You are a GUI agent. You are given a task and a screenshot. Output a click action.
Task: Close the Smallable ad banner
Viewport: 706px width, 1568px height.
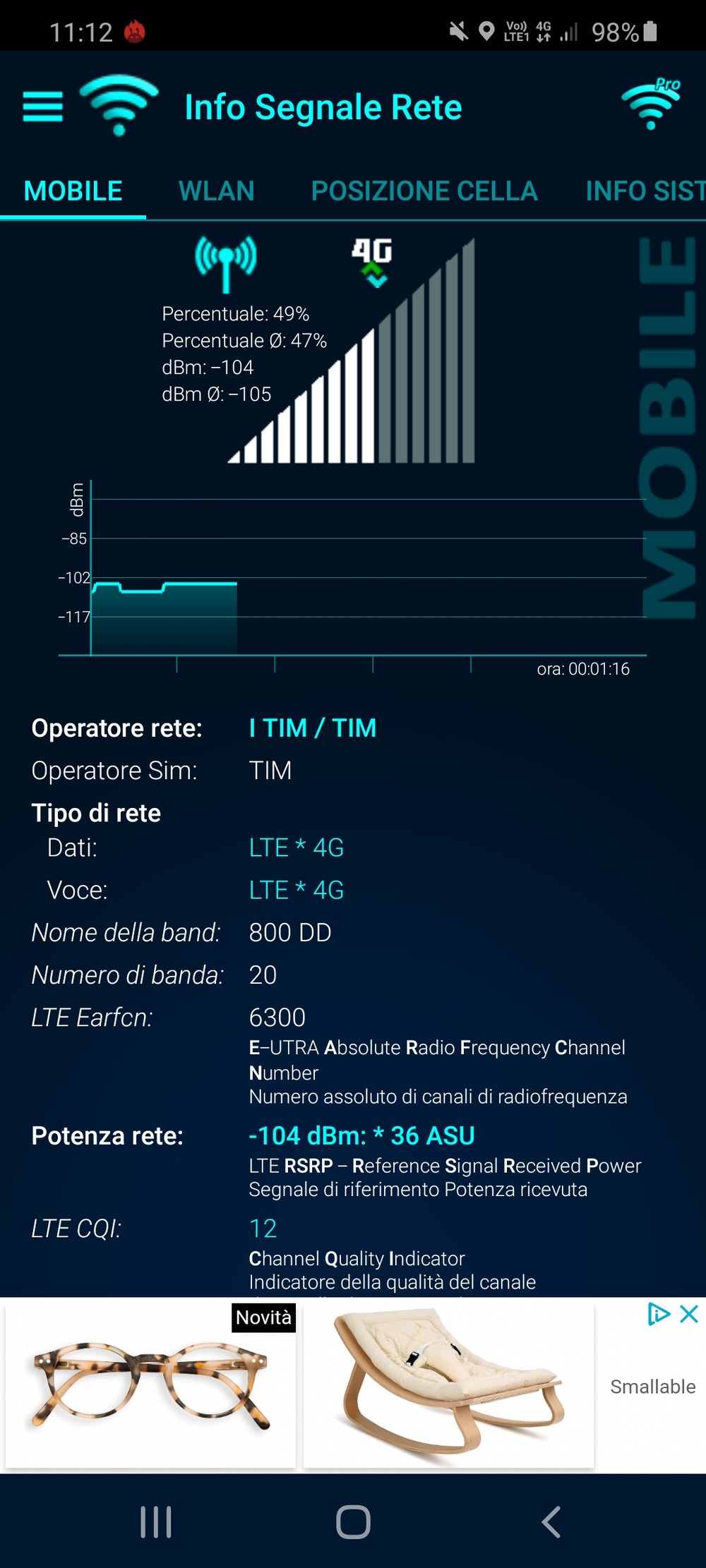tap(688, 1314)
